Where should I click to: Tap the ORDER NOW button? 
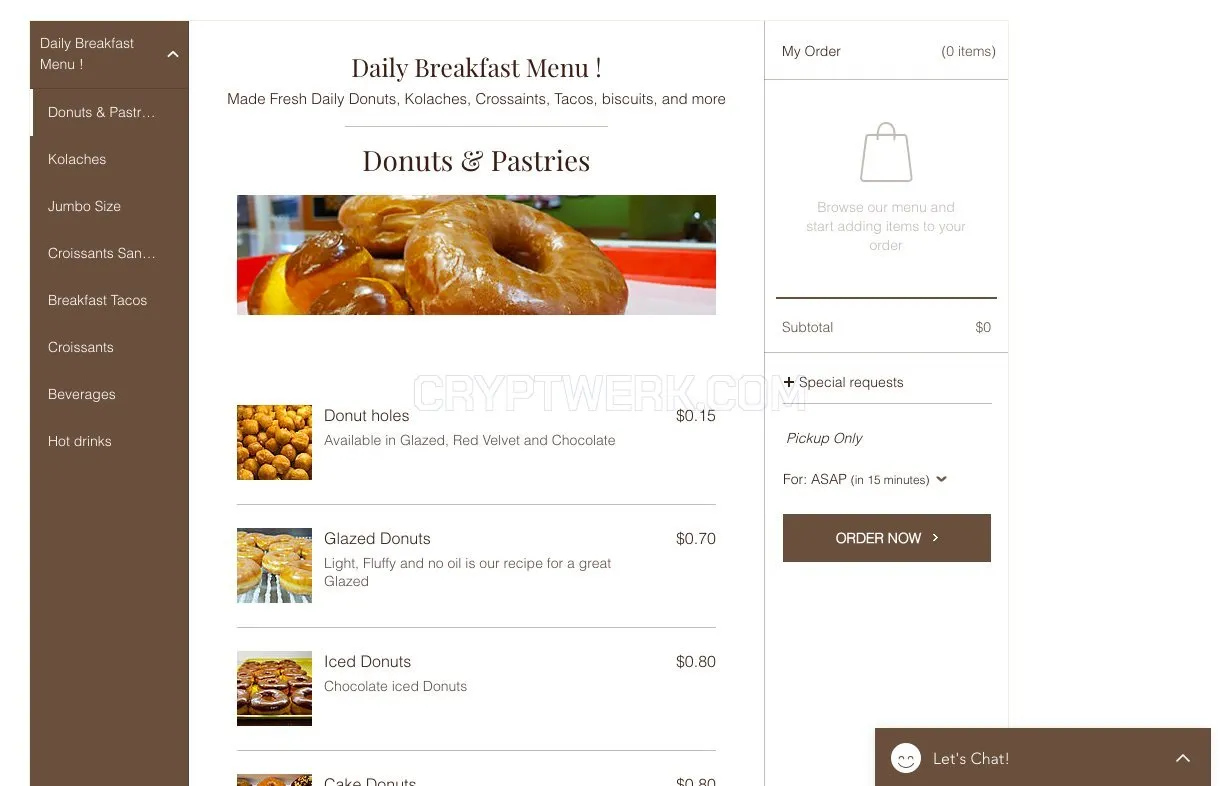point(887,538)
